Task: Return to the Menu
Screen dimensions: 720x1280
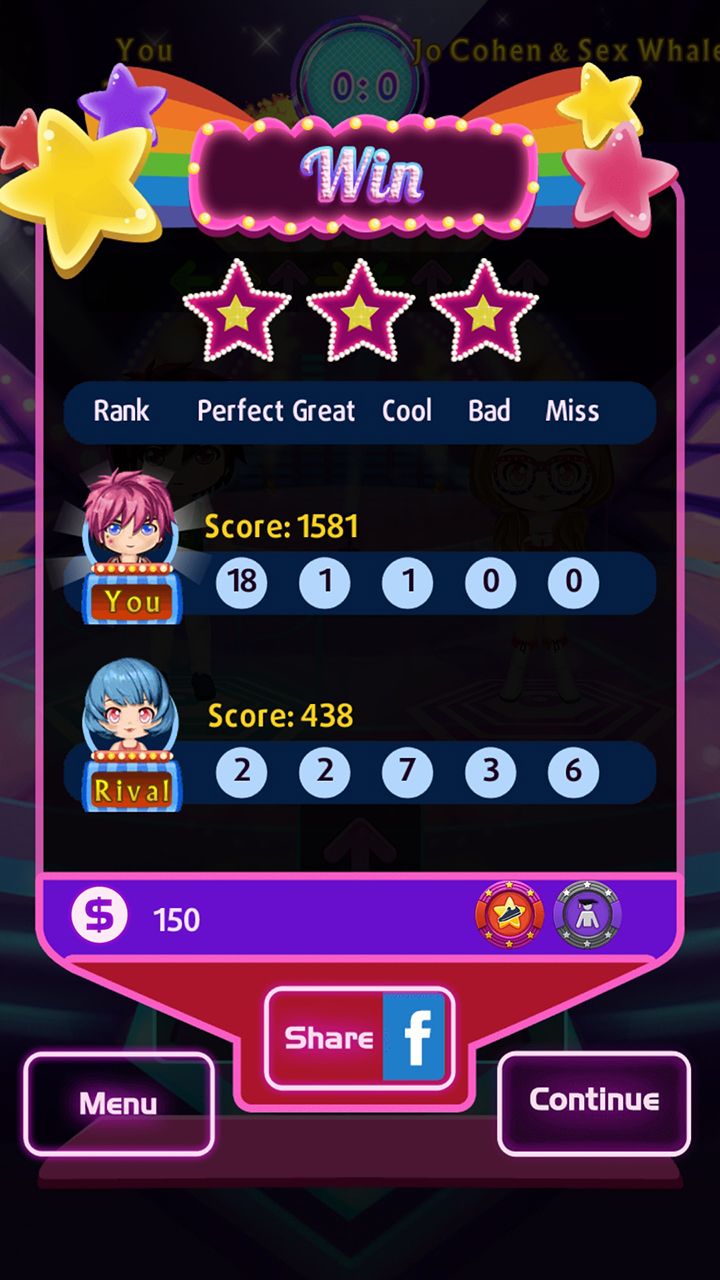Action: (119, 1103)
